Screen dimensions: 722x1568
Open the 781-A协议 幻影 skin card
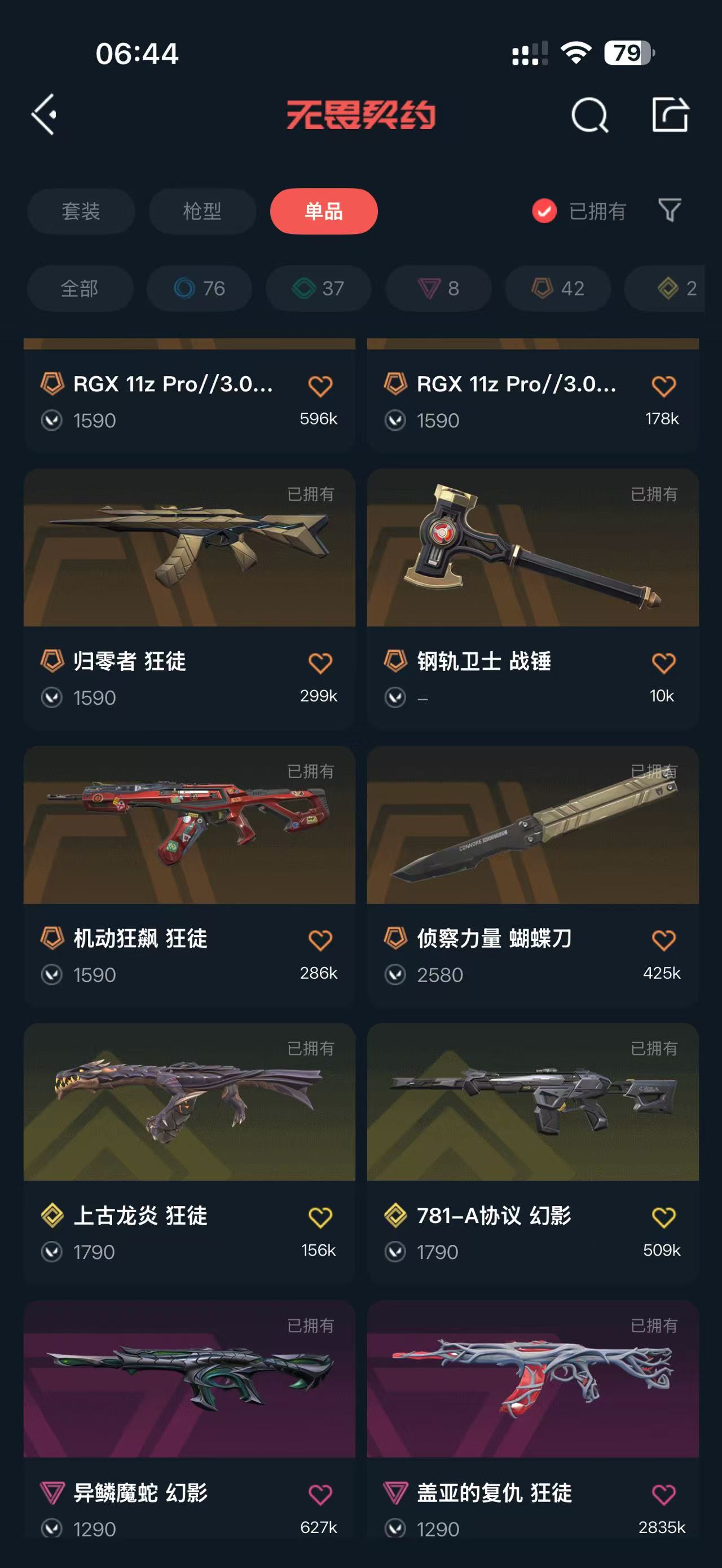[x=532, y=1154]
